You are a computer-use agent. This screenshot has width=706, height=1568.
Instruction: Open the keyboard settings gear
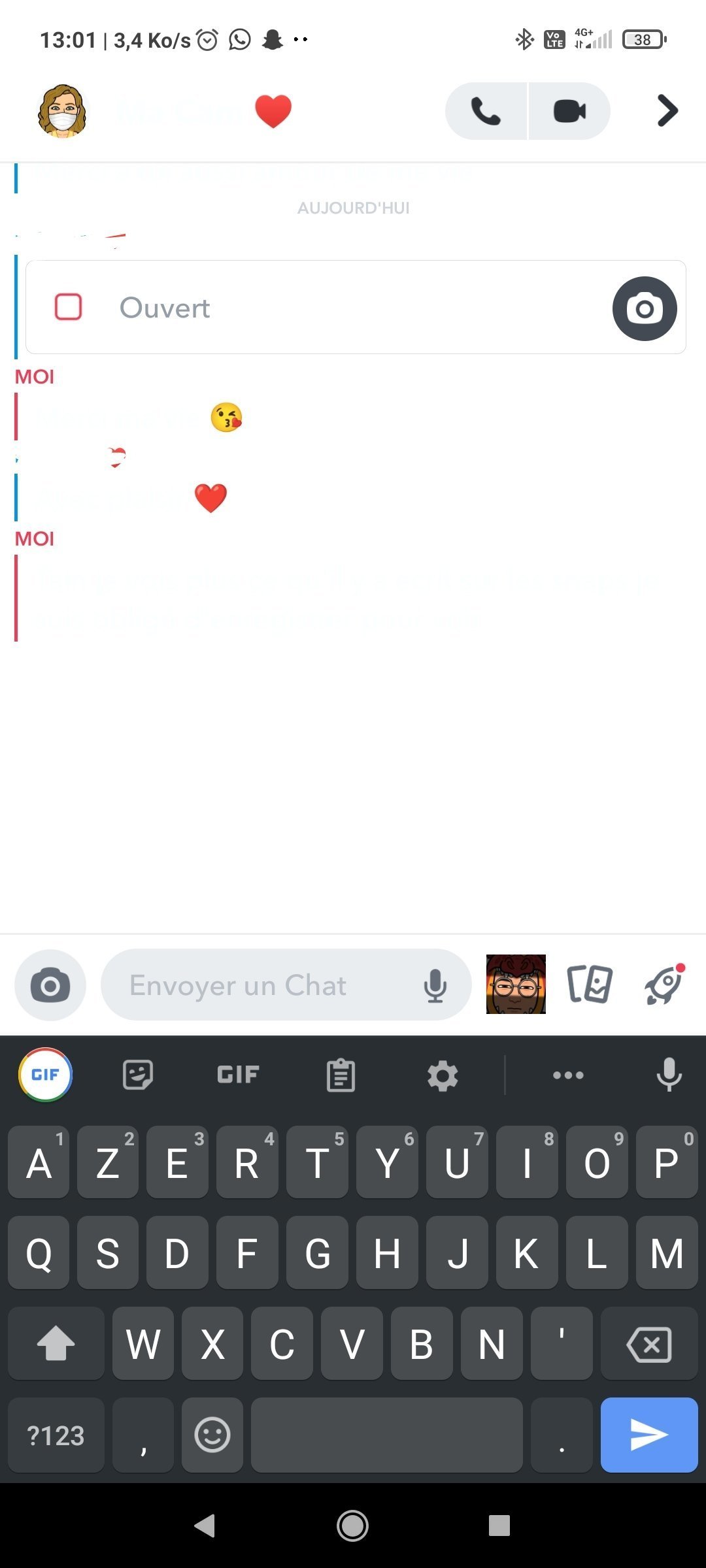pos(443,1075)
